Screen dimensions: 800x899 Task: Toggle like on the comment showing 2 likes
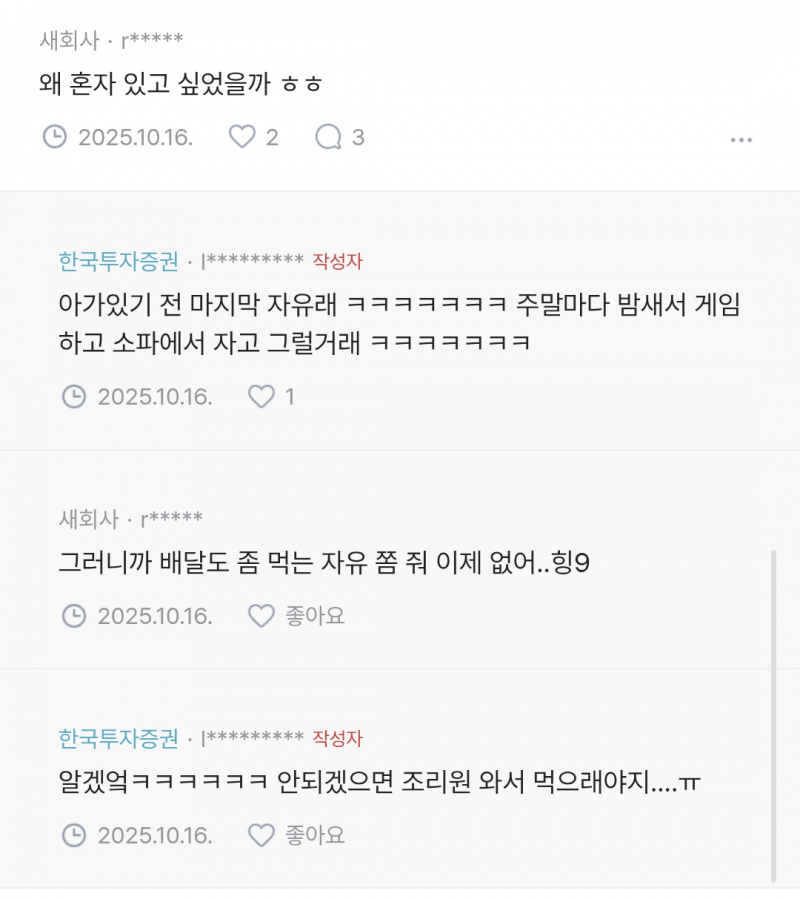click(243, 137)
